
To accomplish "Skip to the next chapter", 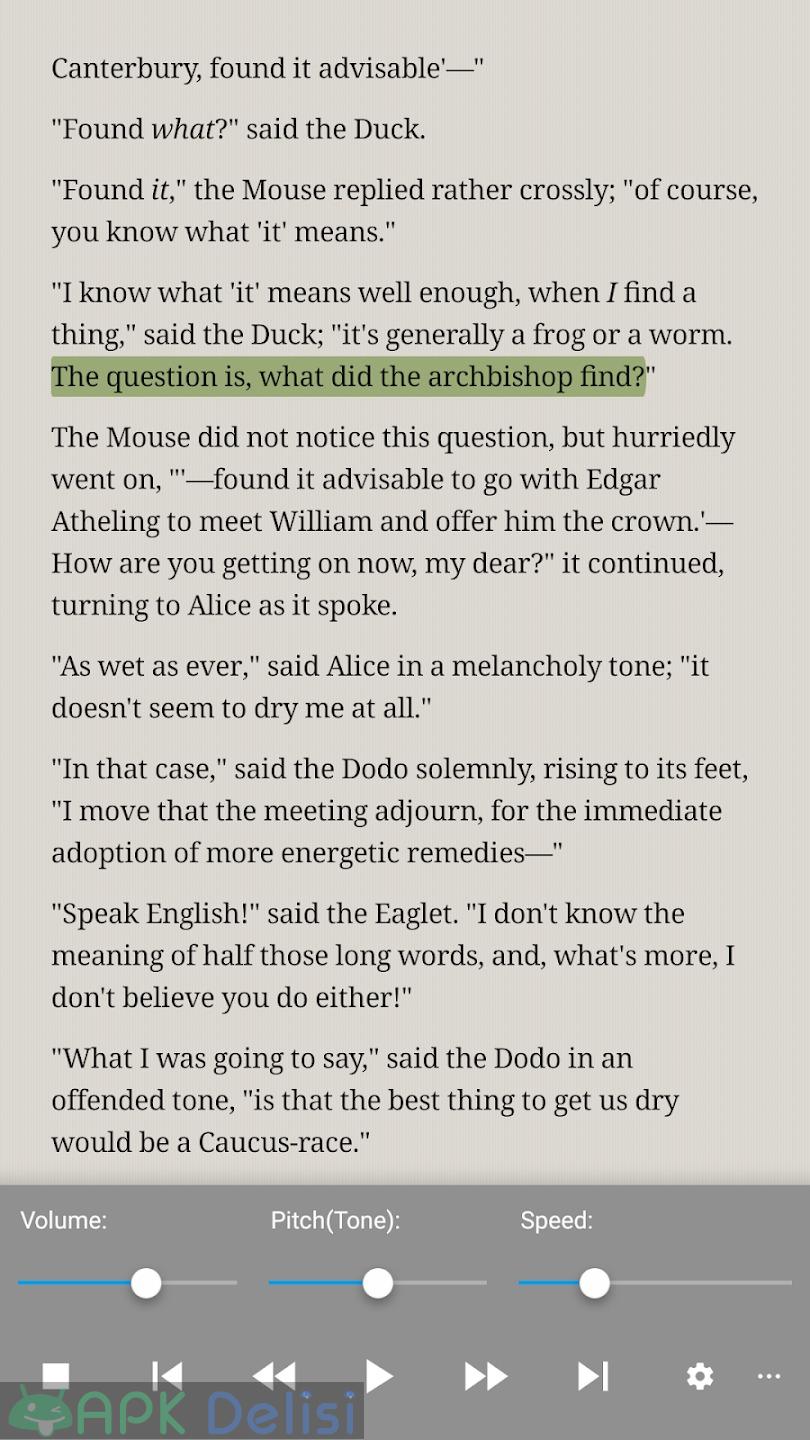I will (x=593, y=1376).
